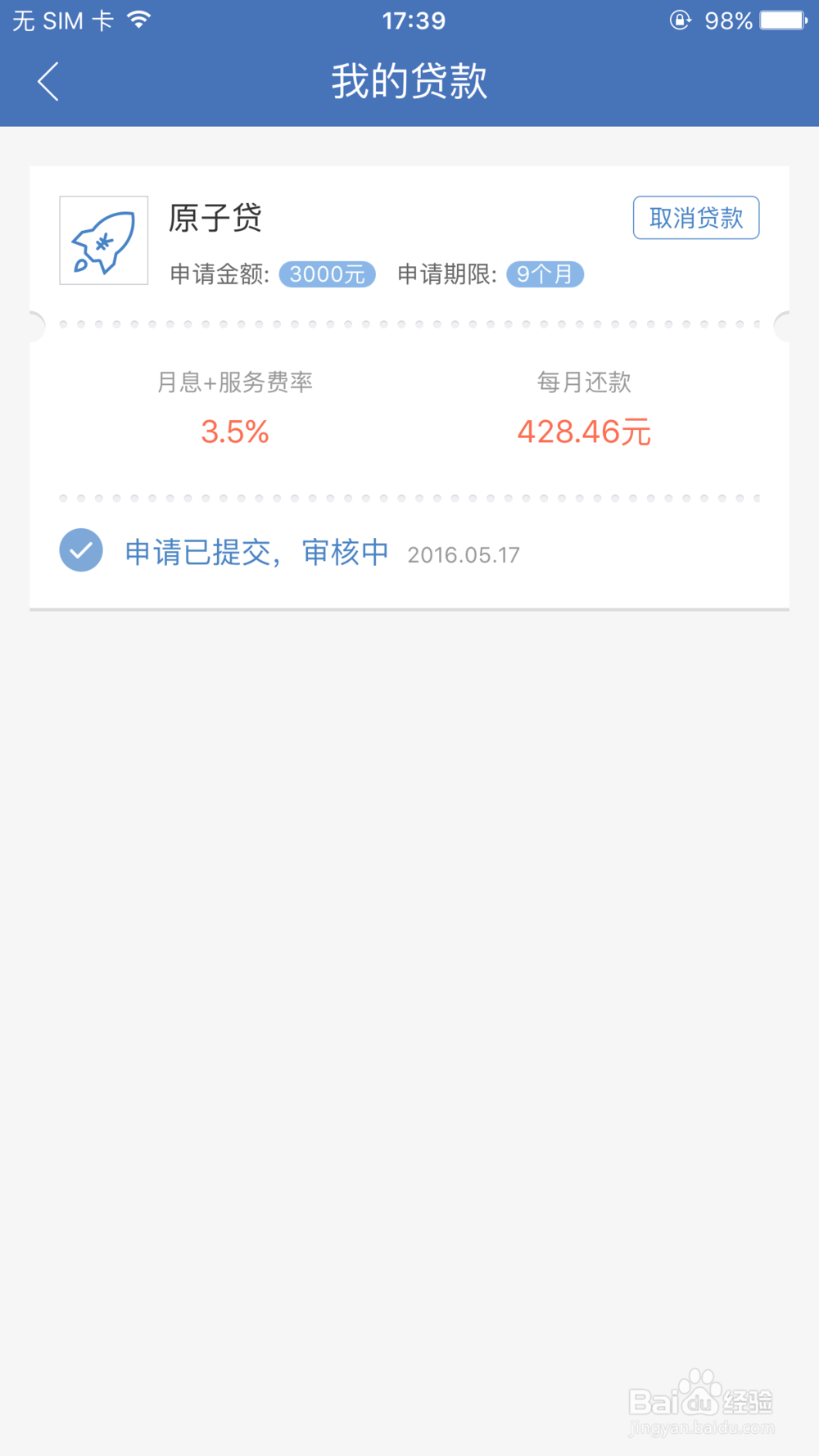Viewport: 819px width, 1456px height.
Task: Tap the rocket logo of 原子贷
Action: click(x=103, y=240)
